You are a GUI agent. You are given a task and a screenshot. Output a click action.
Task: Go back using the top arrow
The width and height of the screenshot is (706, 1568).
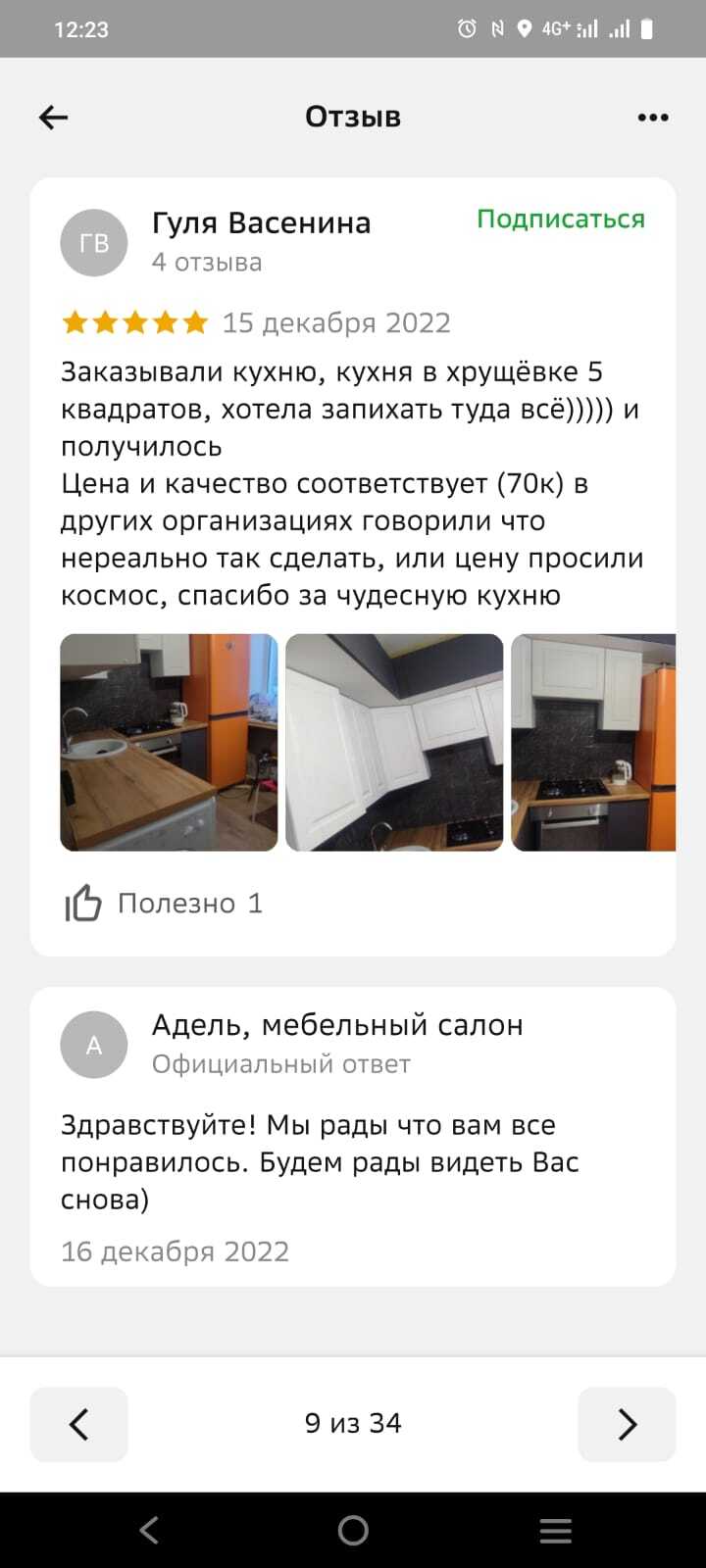[54, 118]
